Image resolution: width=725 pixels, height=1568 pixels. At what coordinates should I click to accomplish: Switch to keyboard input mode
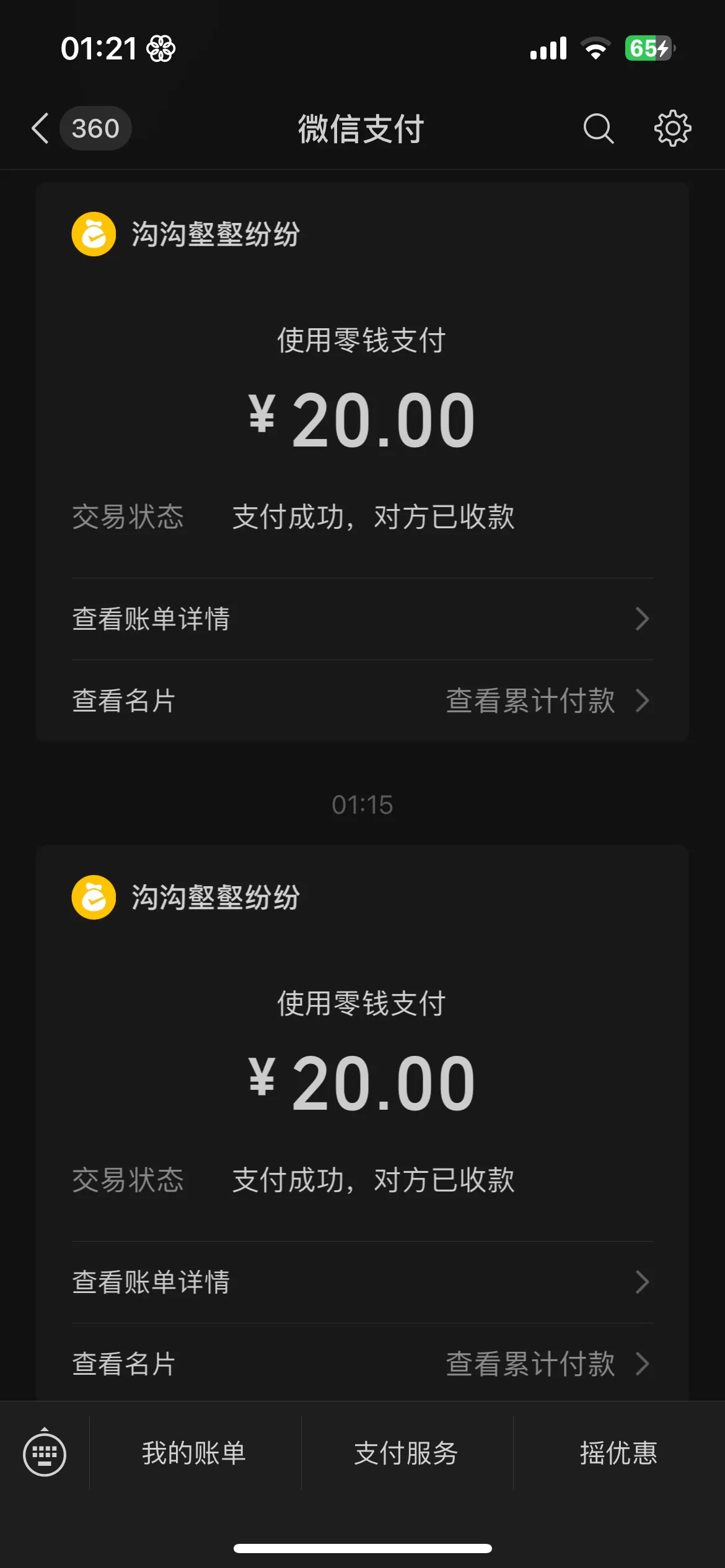pyautogui.click(x=45, y=1453)
